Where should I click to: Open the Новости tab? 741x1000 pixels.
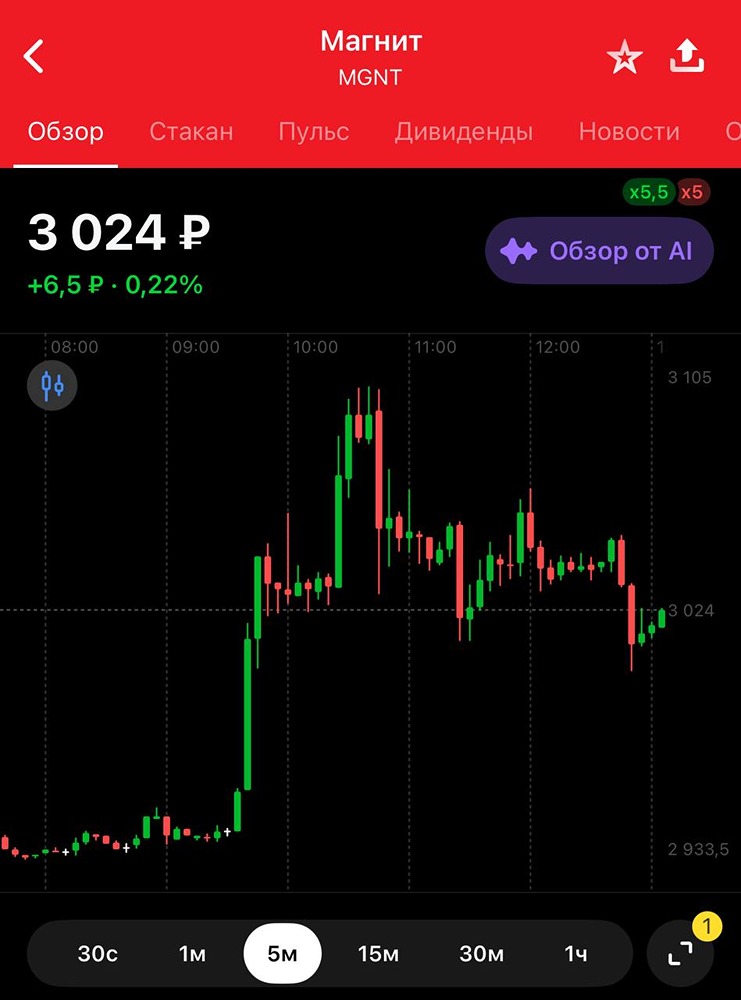pyautogui.click(x=629, y=132)
